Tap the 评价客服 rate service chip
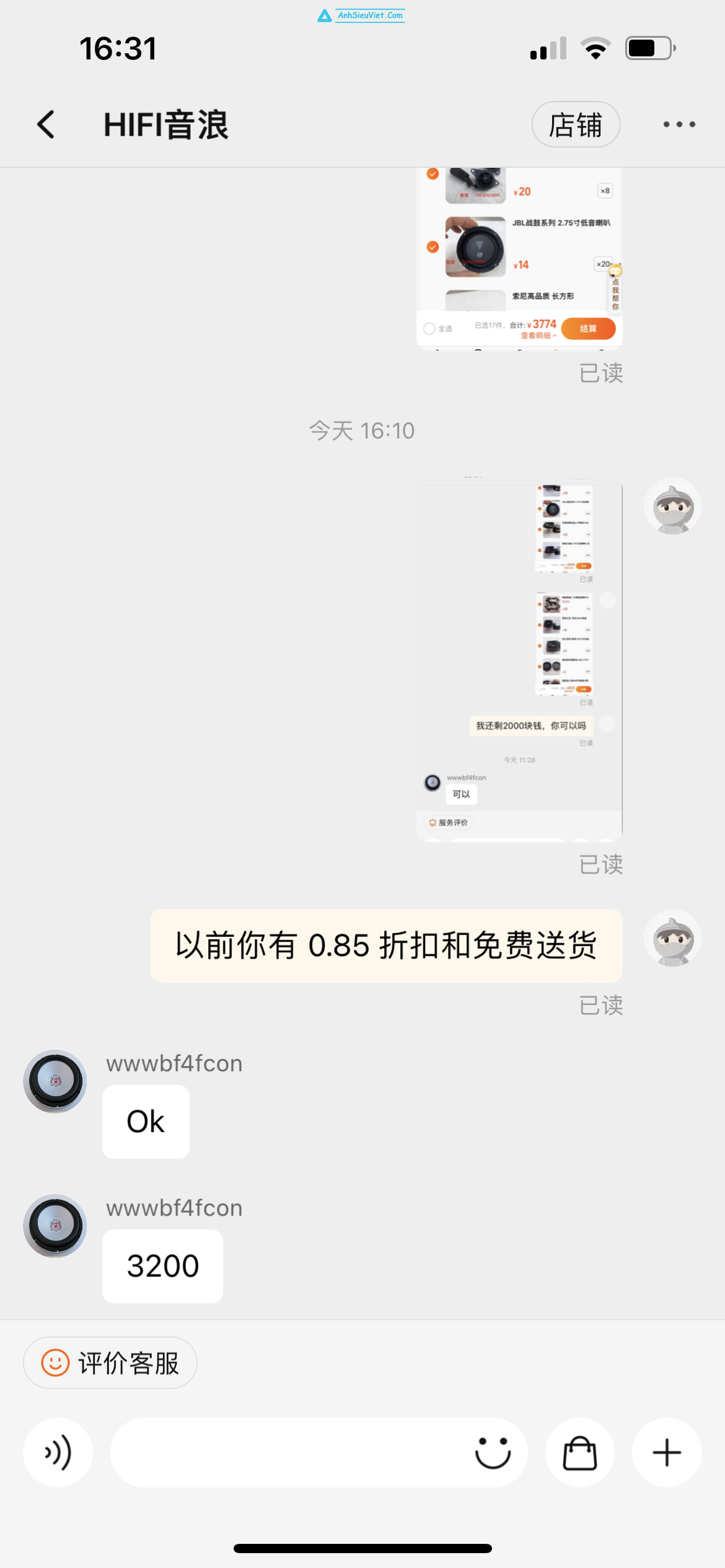Image resolution: width=725 pixels, height=1568 pixels. [x=110, y=1363]
